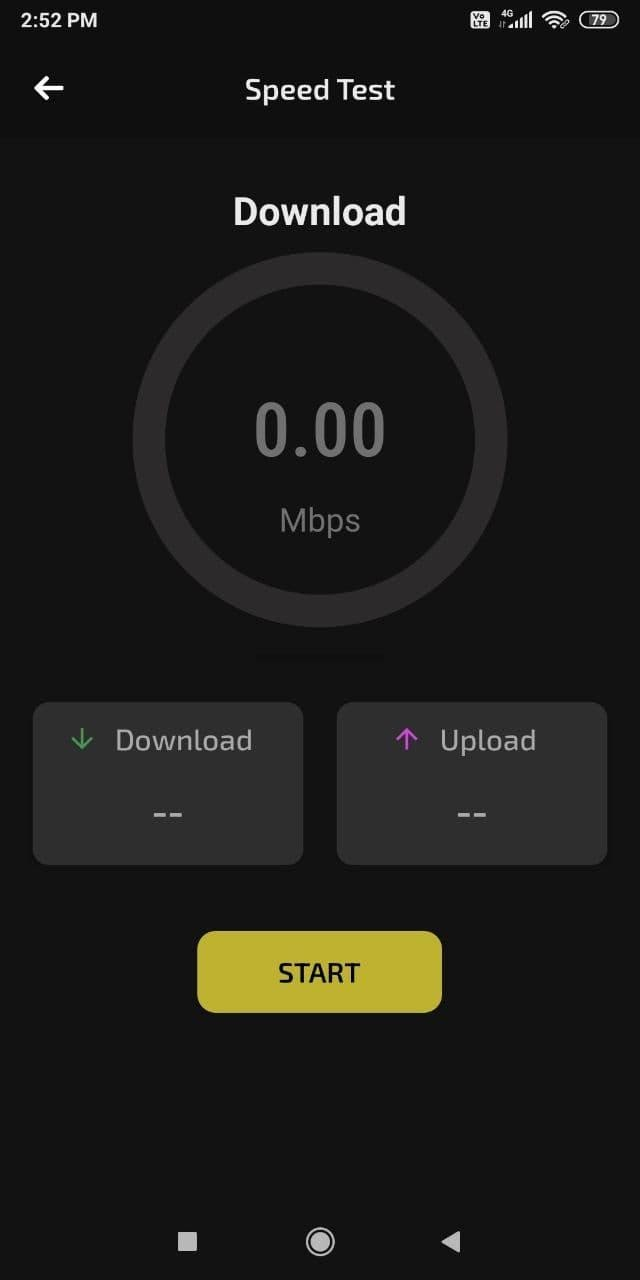Tap the system home button
Screen dimensions: 640x1280
(x=320, y=1241)
